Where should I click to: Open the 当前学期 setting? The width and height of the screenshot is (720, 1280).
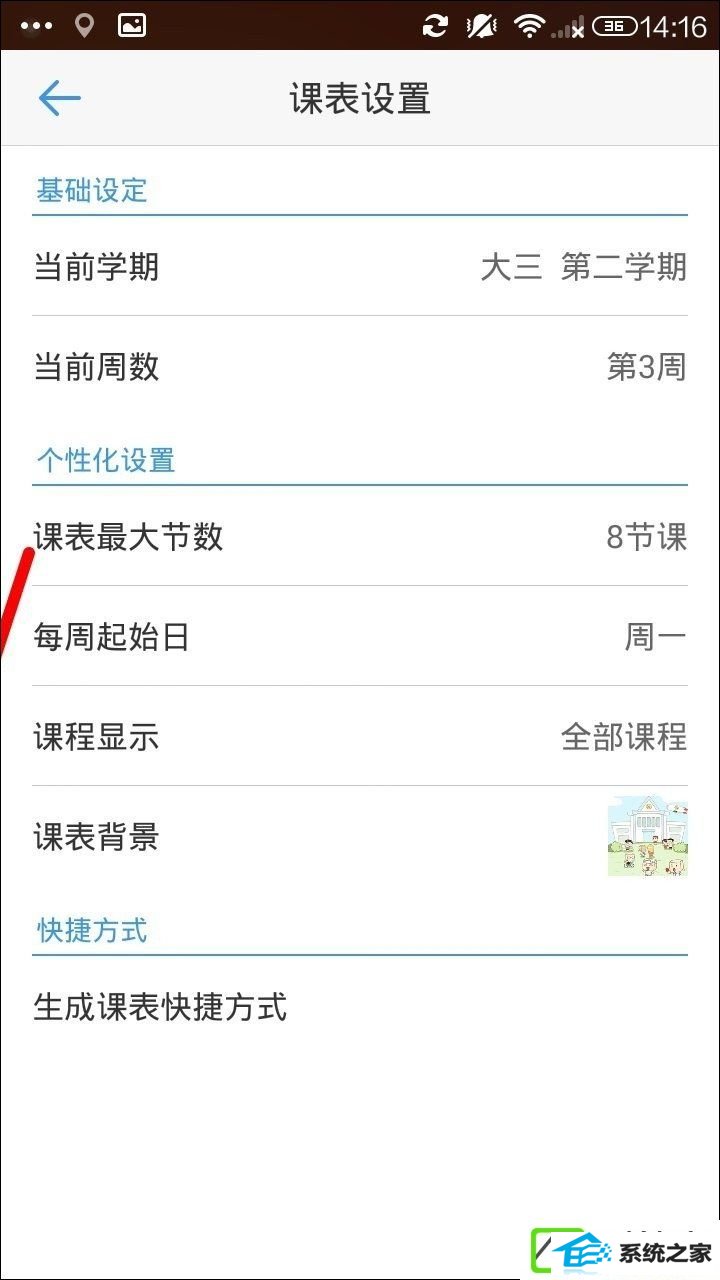coord(360,267)
